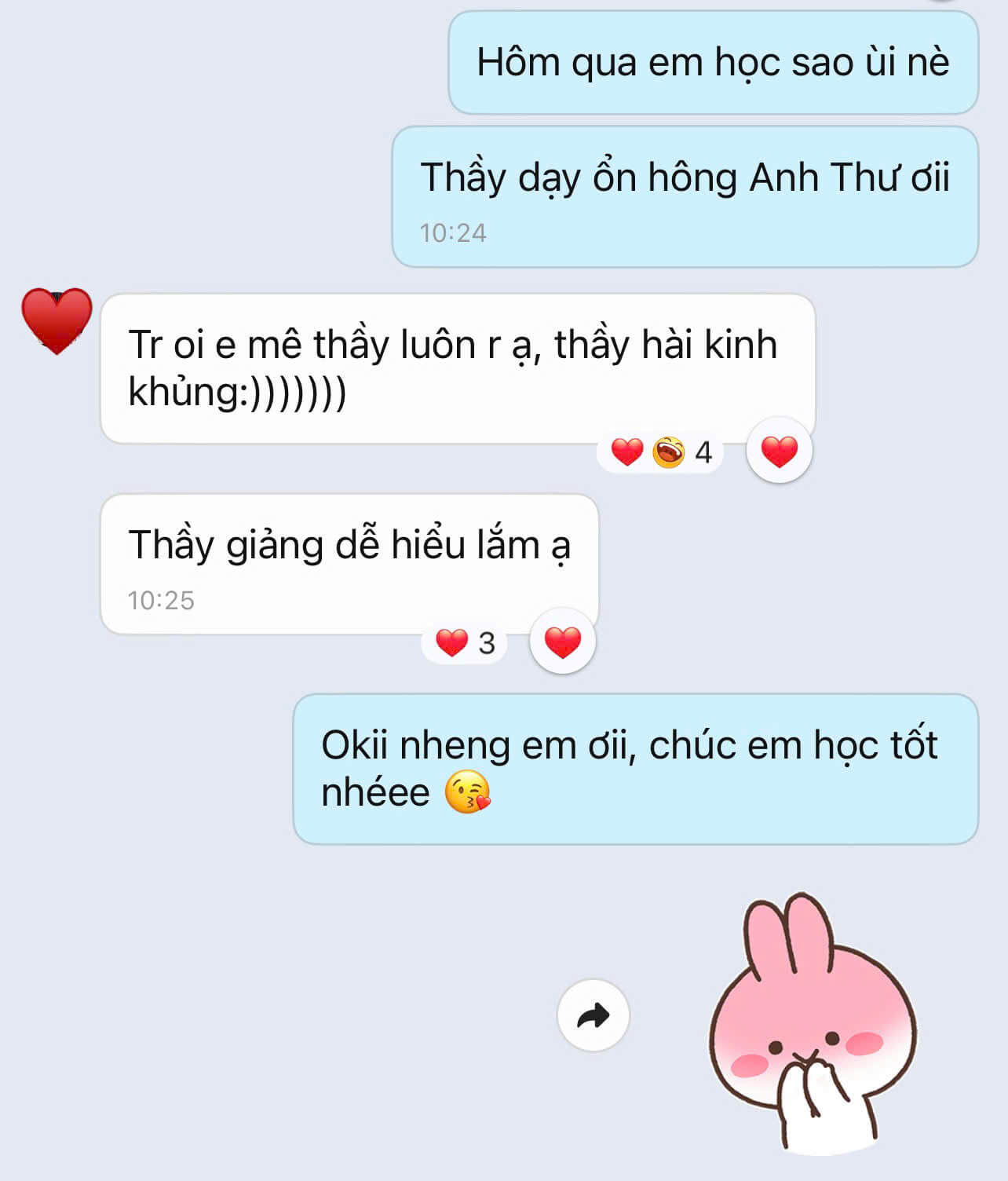Image resolution: width=1008 pixels, height=1181 pixels.
Task: Click the laughing-face emoji in the reaction chip
Action: click(x=668, y=452)
